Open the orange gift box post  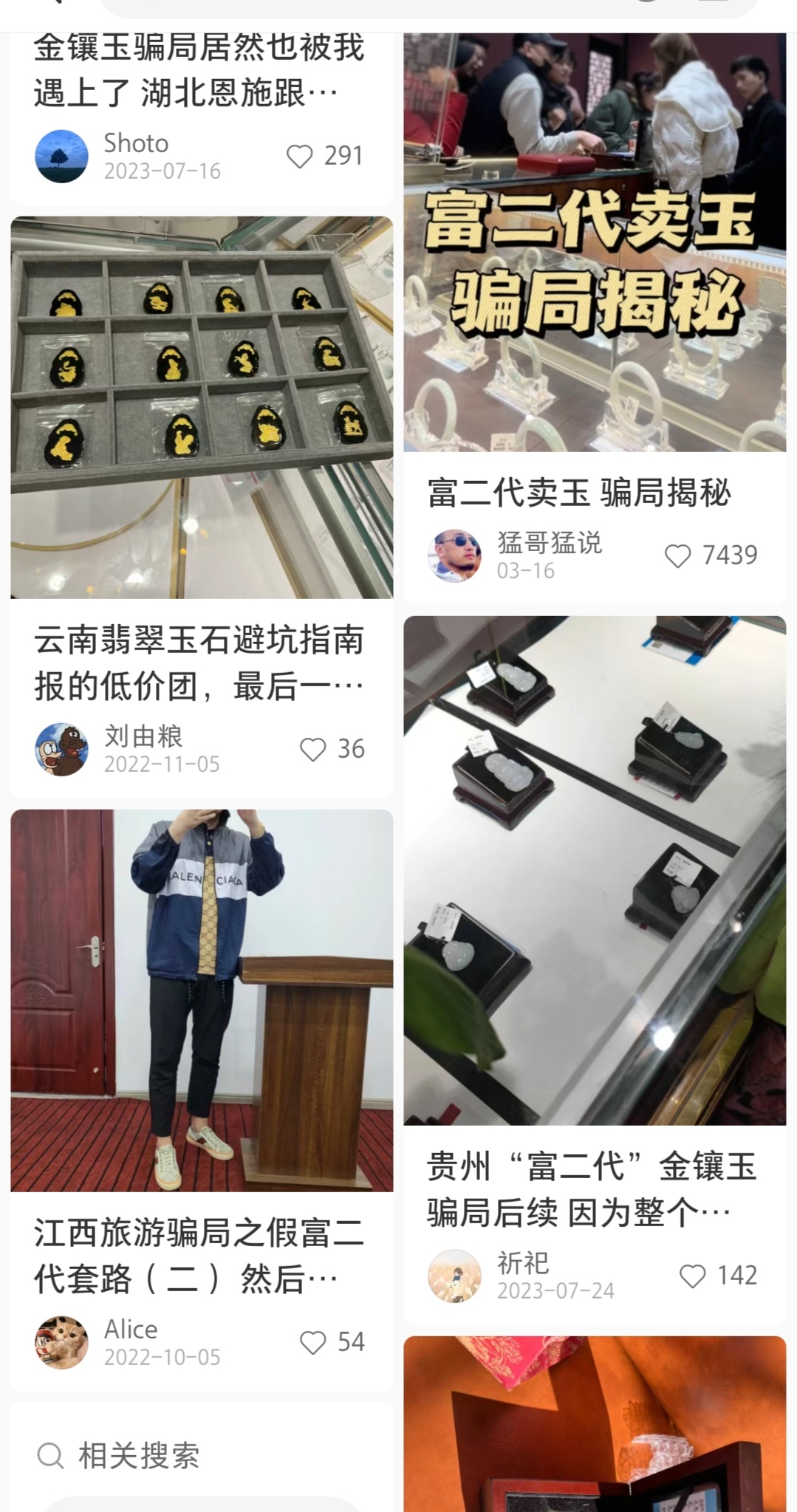(595, 1426)
